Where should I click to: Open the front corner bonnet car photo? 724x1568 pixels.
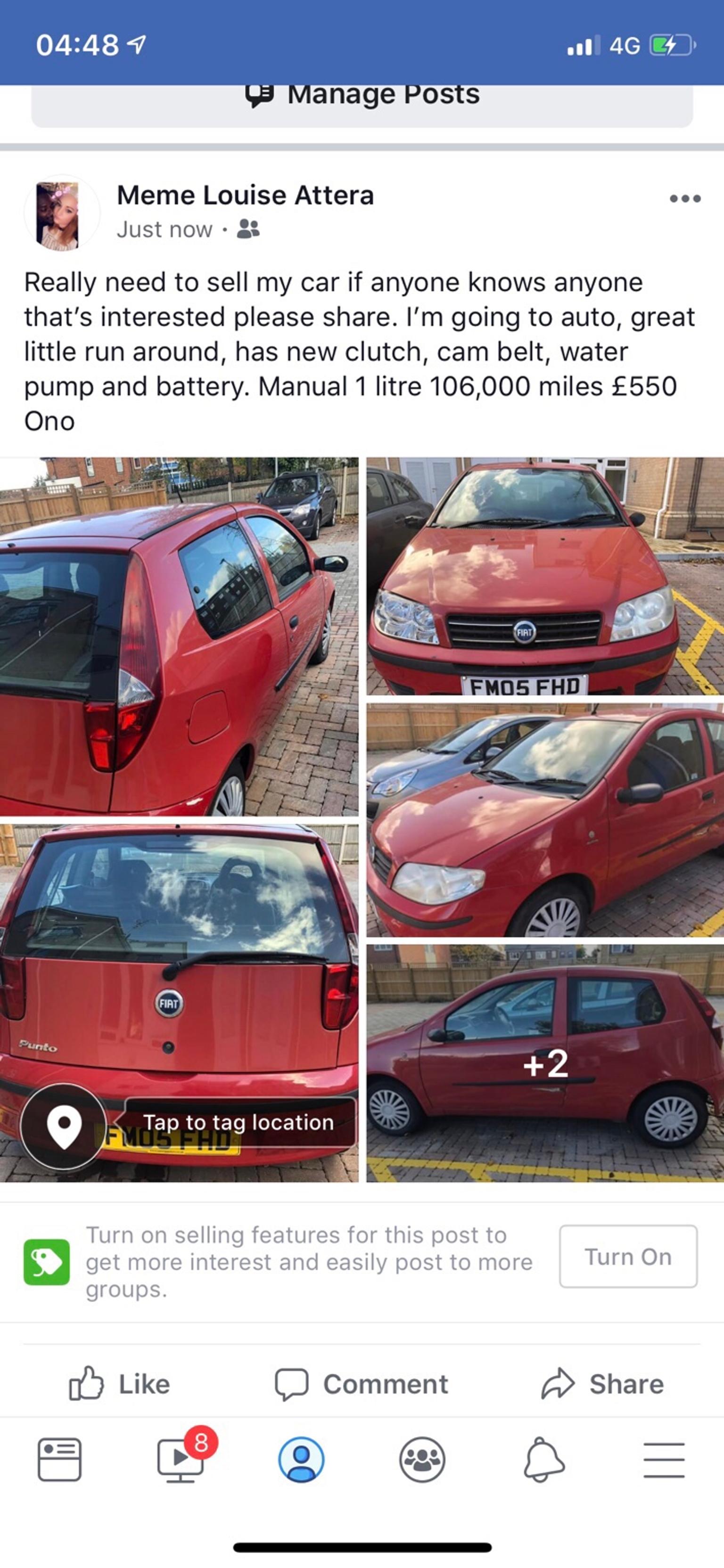[545, 820]
